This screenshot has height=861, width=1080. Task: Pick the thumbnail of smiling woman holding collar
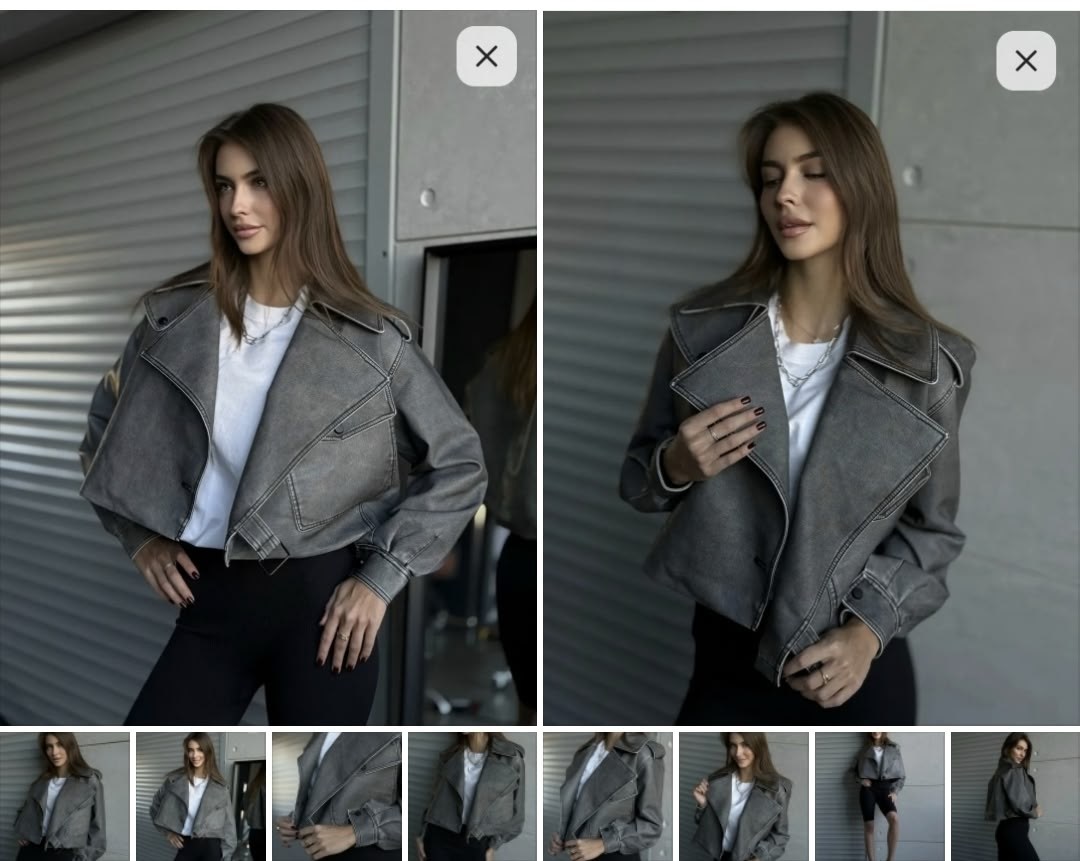743,796
